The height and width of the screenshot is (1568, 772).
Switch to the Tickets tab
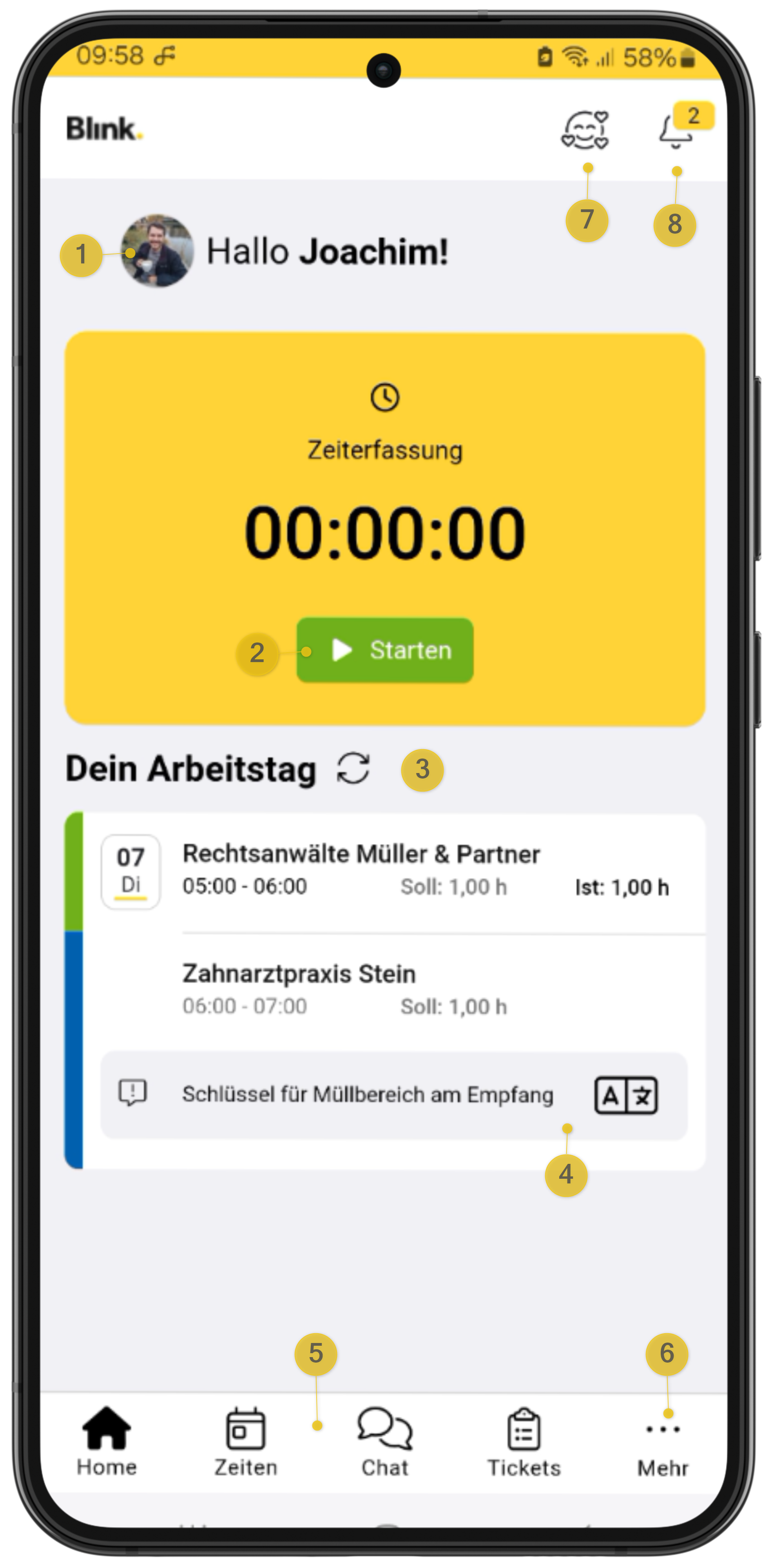pos(523,1441)
